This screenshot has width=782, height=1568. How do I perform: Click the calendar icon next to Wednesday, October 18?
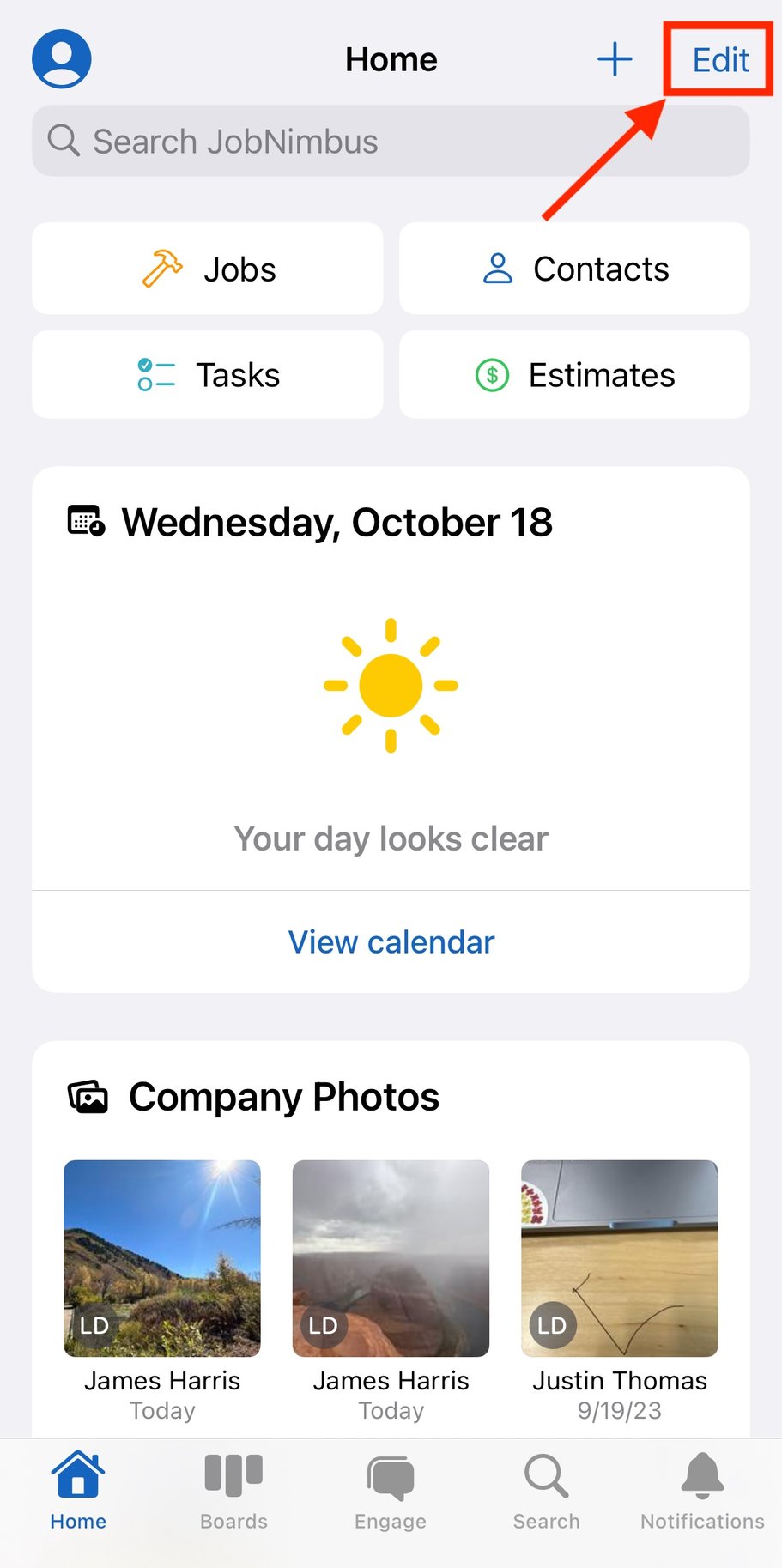[84, 520]
